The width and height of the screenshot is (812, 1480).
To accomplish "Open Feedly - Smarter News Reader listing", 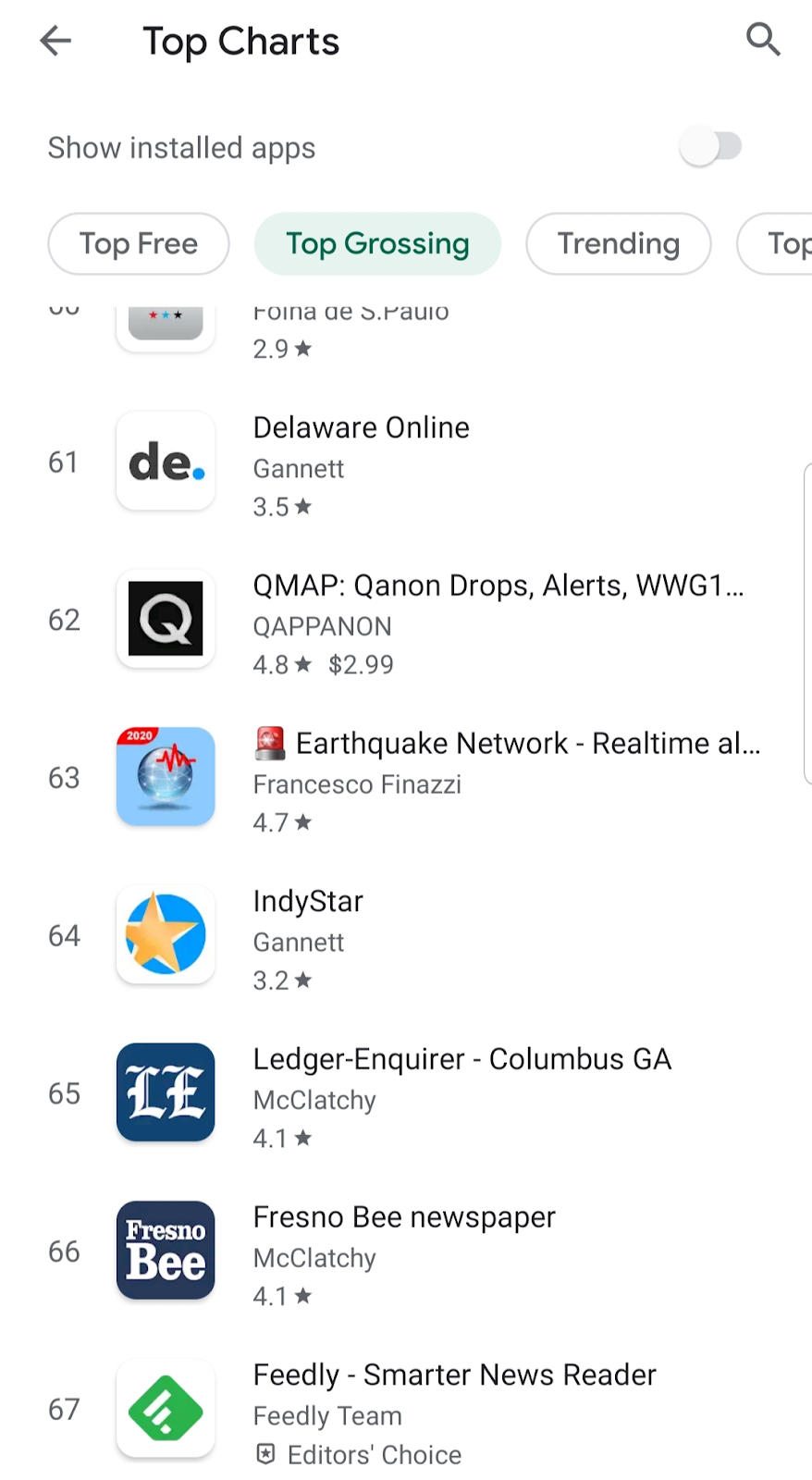I will point(453,1375).
